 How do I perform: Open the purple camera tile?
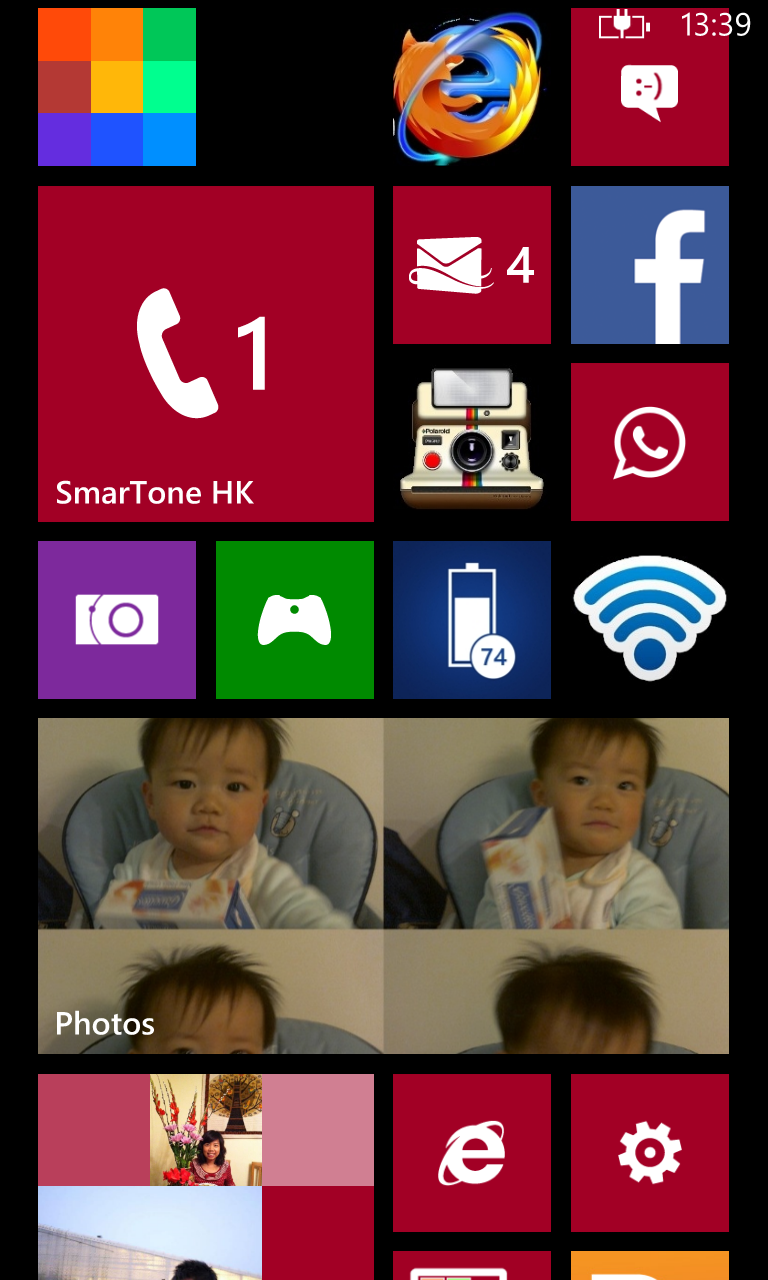117,620
